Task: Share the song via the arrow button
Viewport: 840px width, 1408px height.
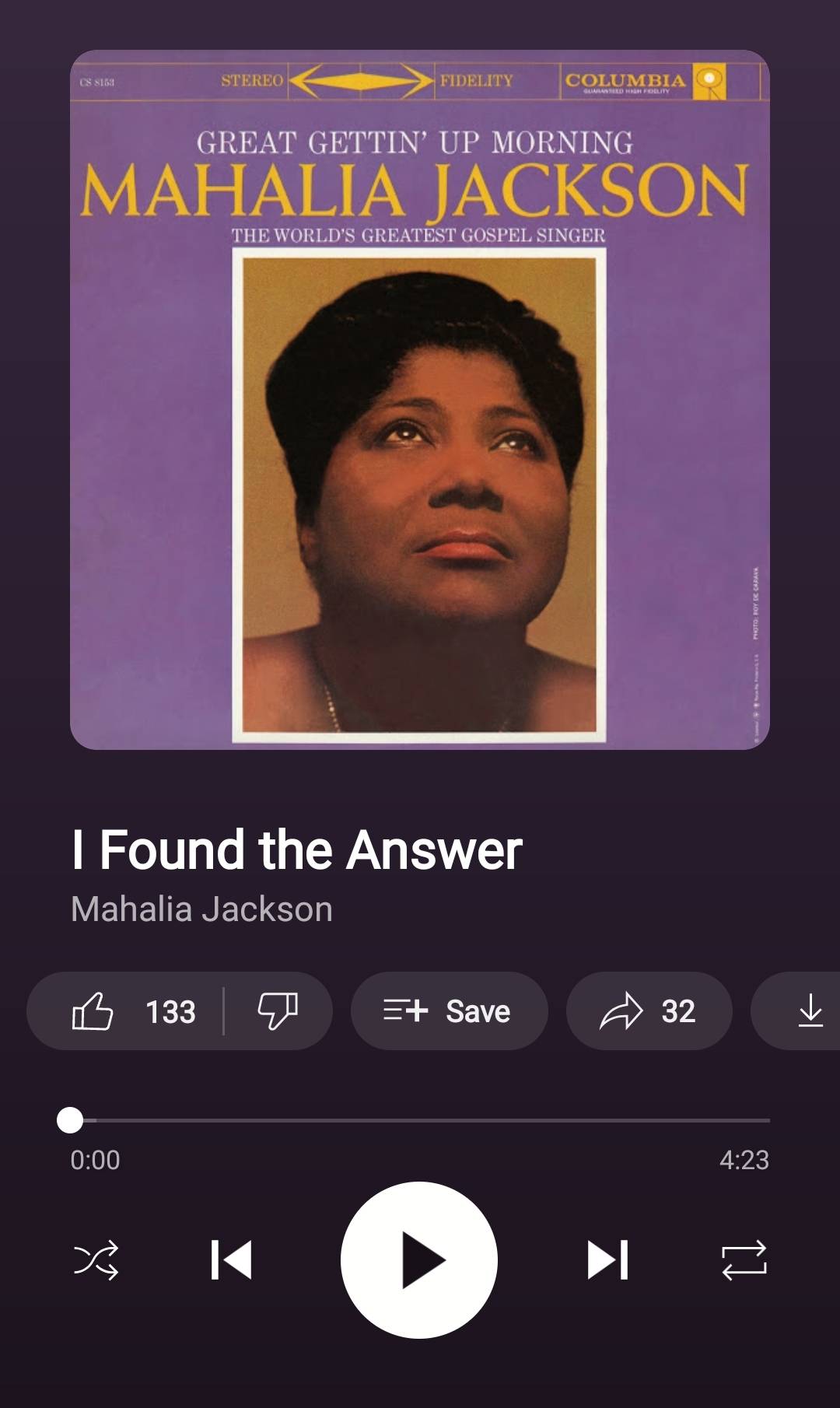Action: point(649,1011)
